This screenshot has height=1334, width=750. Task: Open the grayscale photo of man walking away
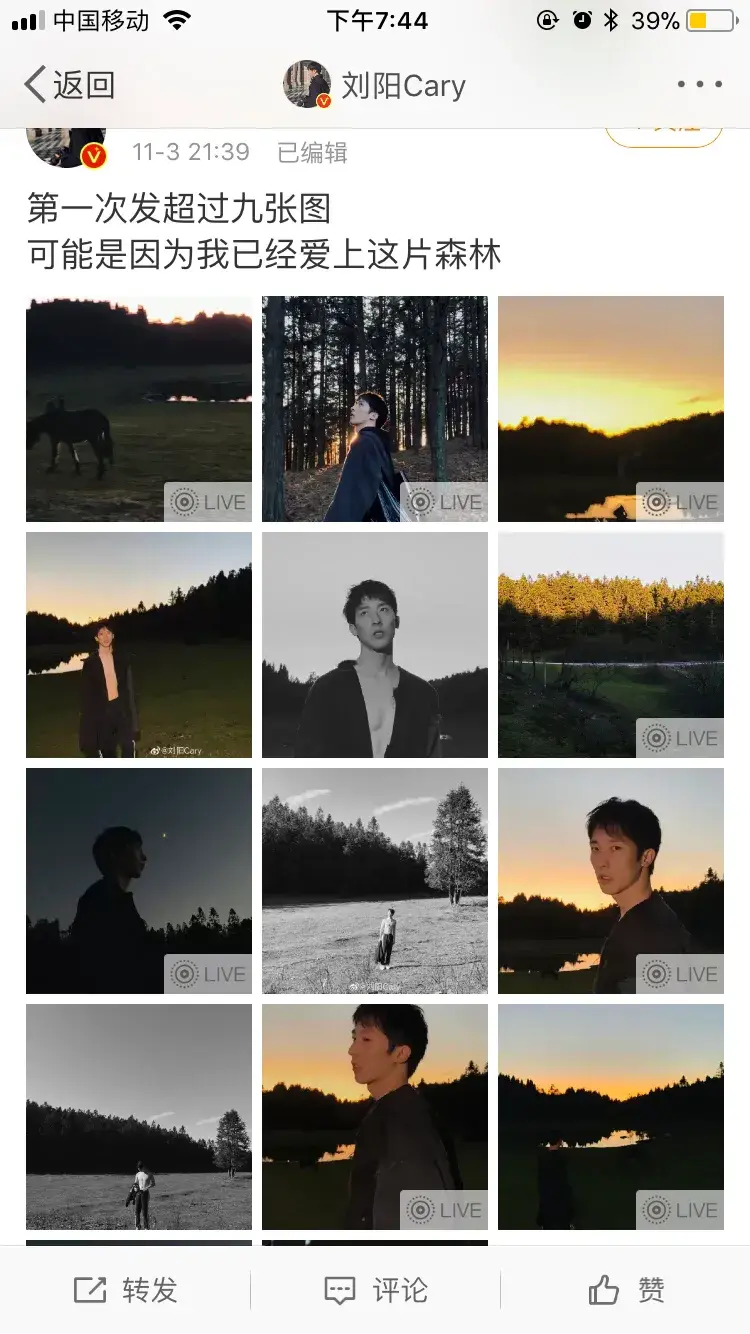click(x=139, y=1116)
